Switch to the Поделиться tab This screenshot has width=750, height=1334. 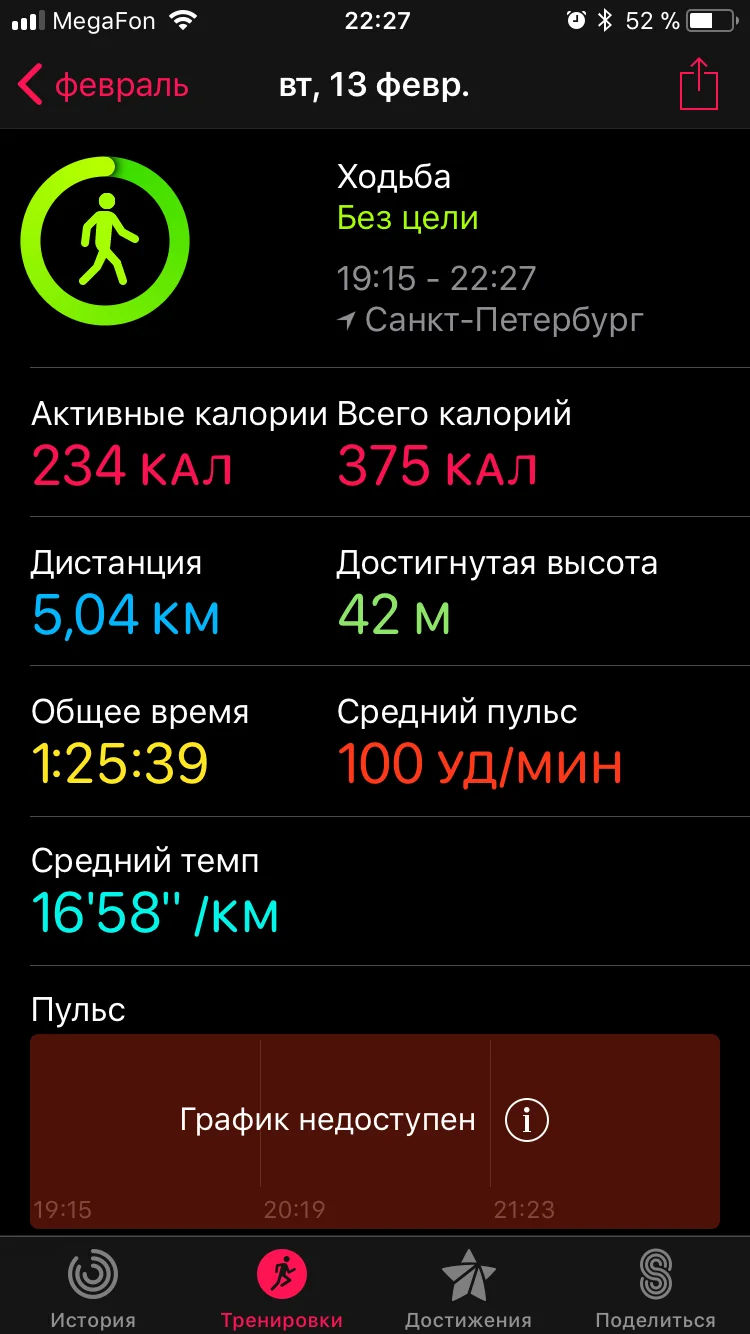point(655,1288)
